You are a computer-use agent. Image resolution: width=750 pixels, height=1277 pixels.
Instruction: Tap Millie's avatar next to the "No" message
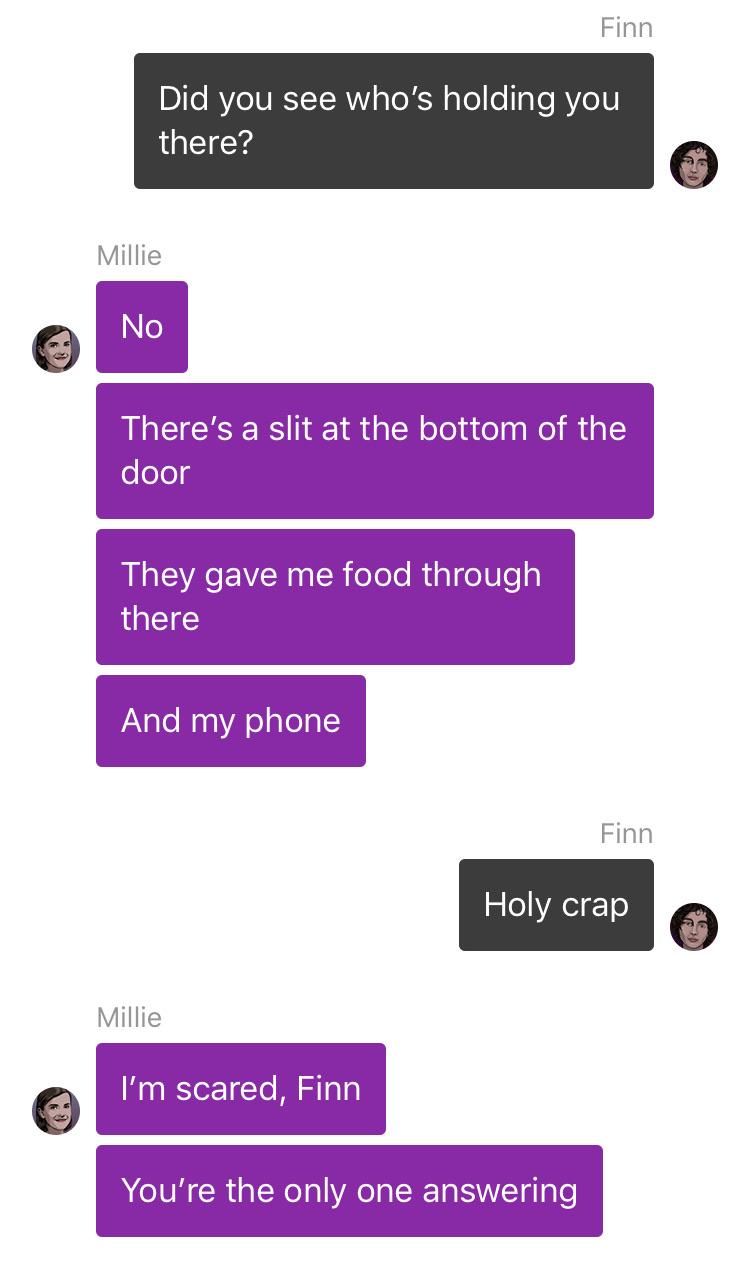click(56, 349)
